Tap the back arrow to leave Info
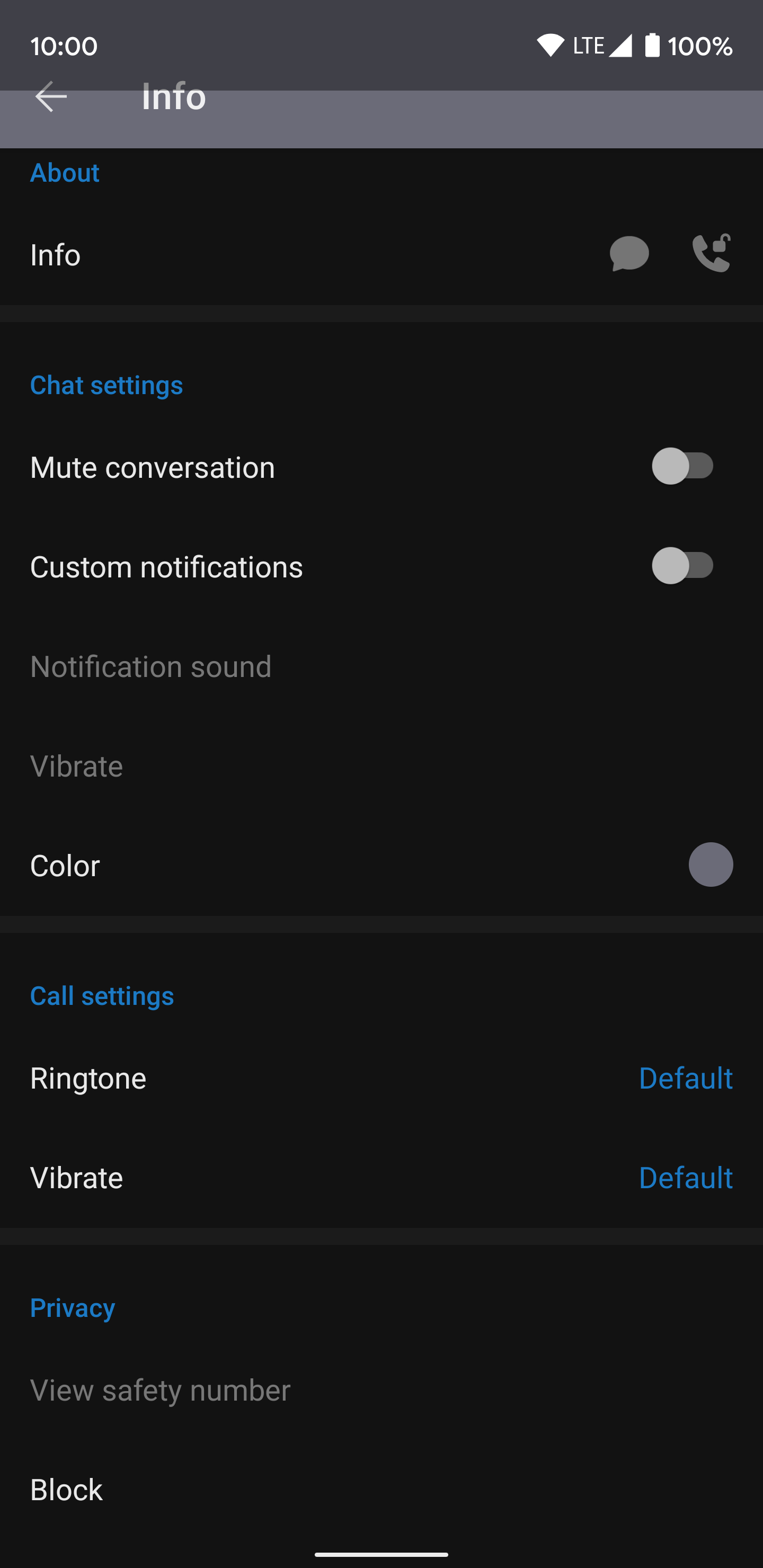The width and height of the screenshot is (763, 1568). click(51, 96)
